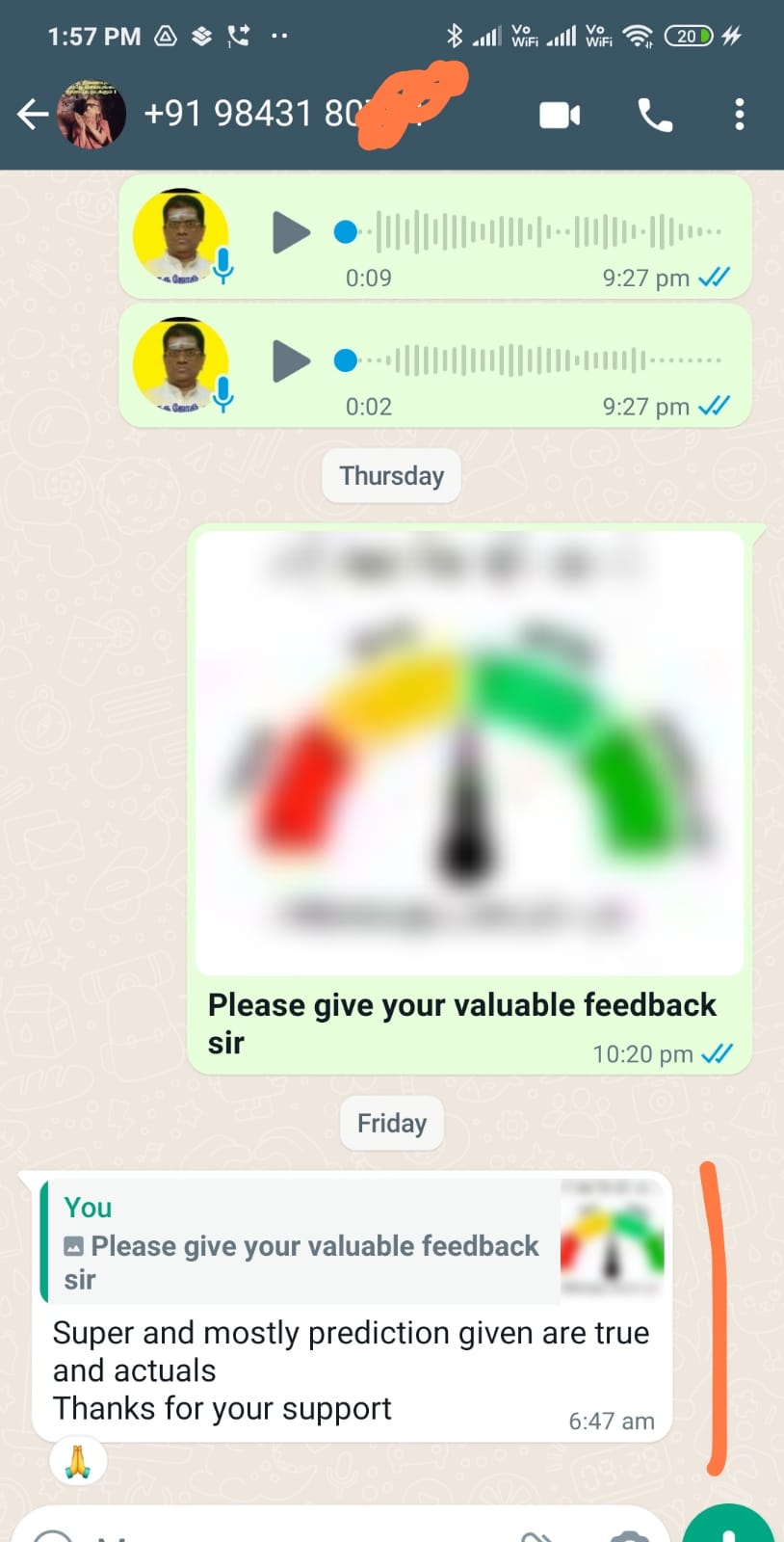Tap the green microphone record button
The image size is (784, 1542).
pyautogui.click(x=729, y=1529)
